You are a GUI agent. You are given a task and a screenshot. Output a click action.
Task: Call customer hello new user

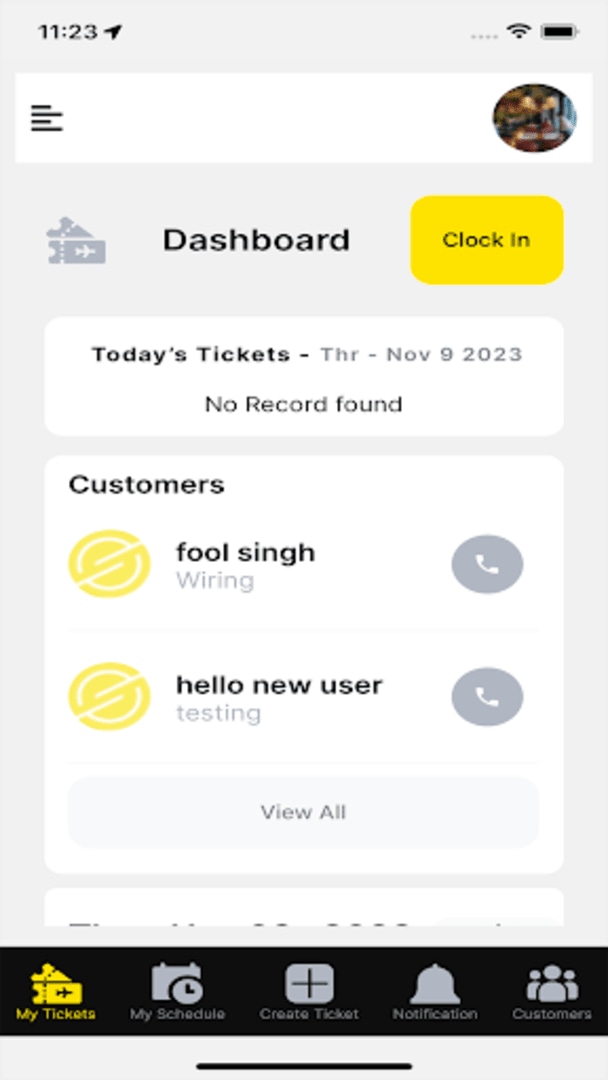pyautogui.click(x=487, y=696)
